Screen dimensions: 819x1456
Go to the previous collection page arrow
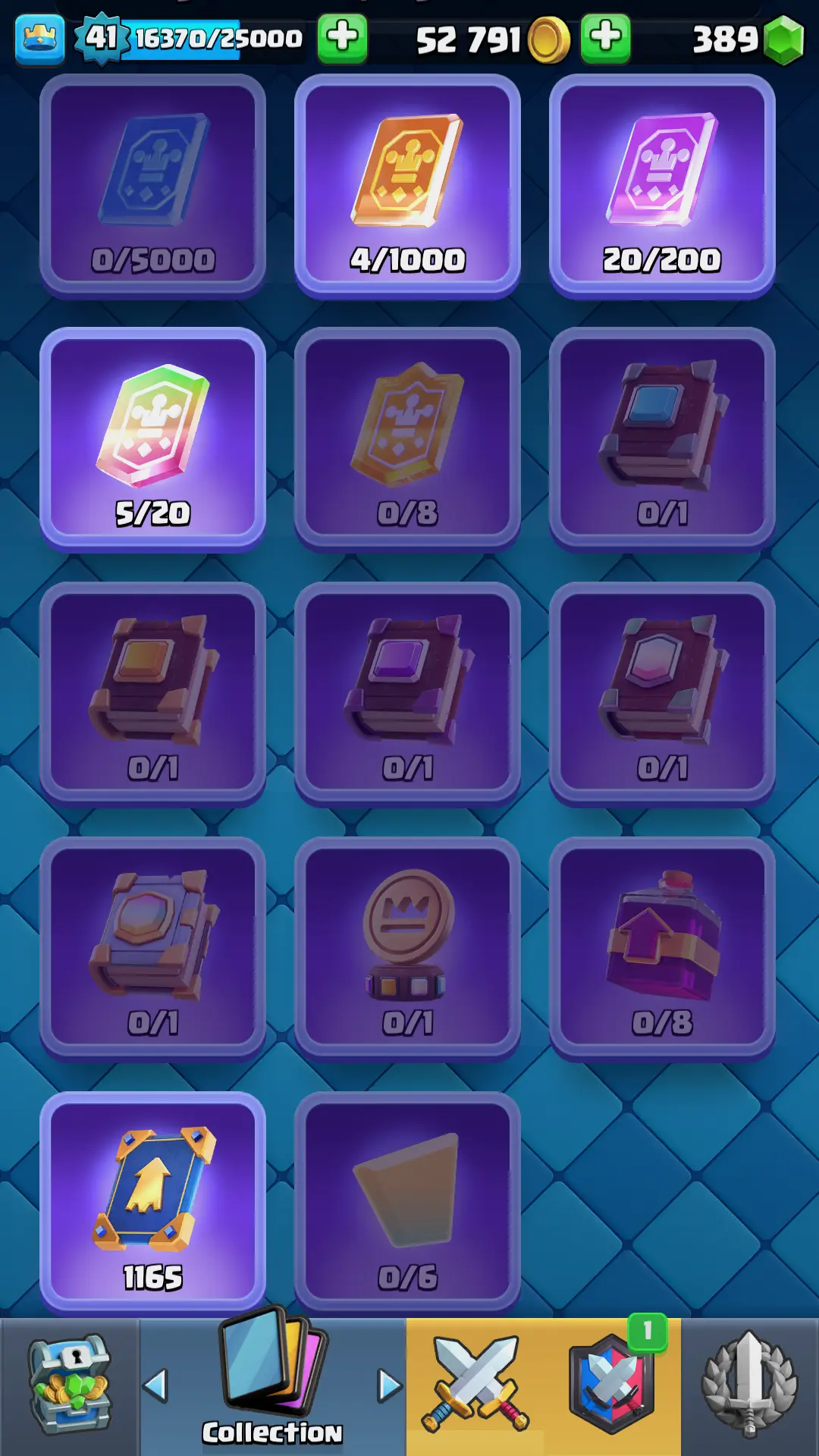click(x=155, y=1385)
